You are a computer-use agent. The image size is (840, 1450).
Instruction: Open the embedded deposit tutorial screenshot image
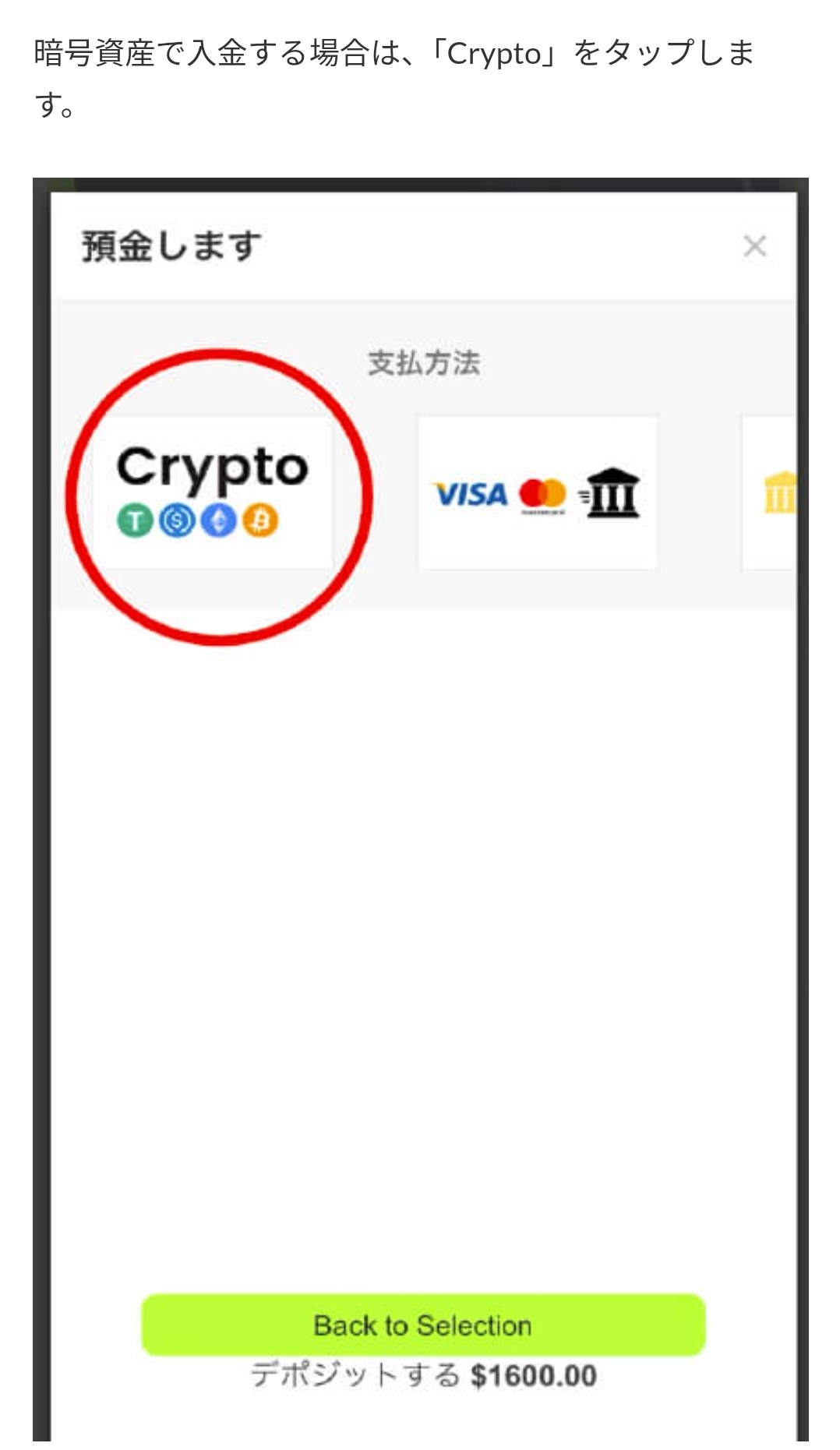421,810
